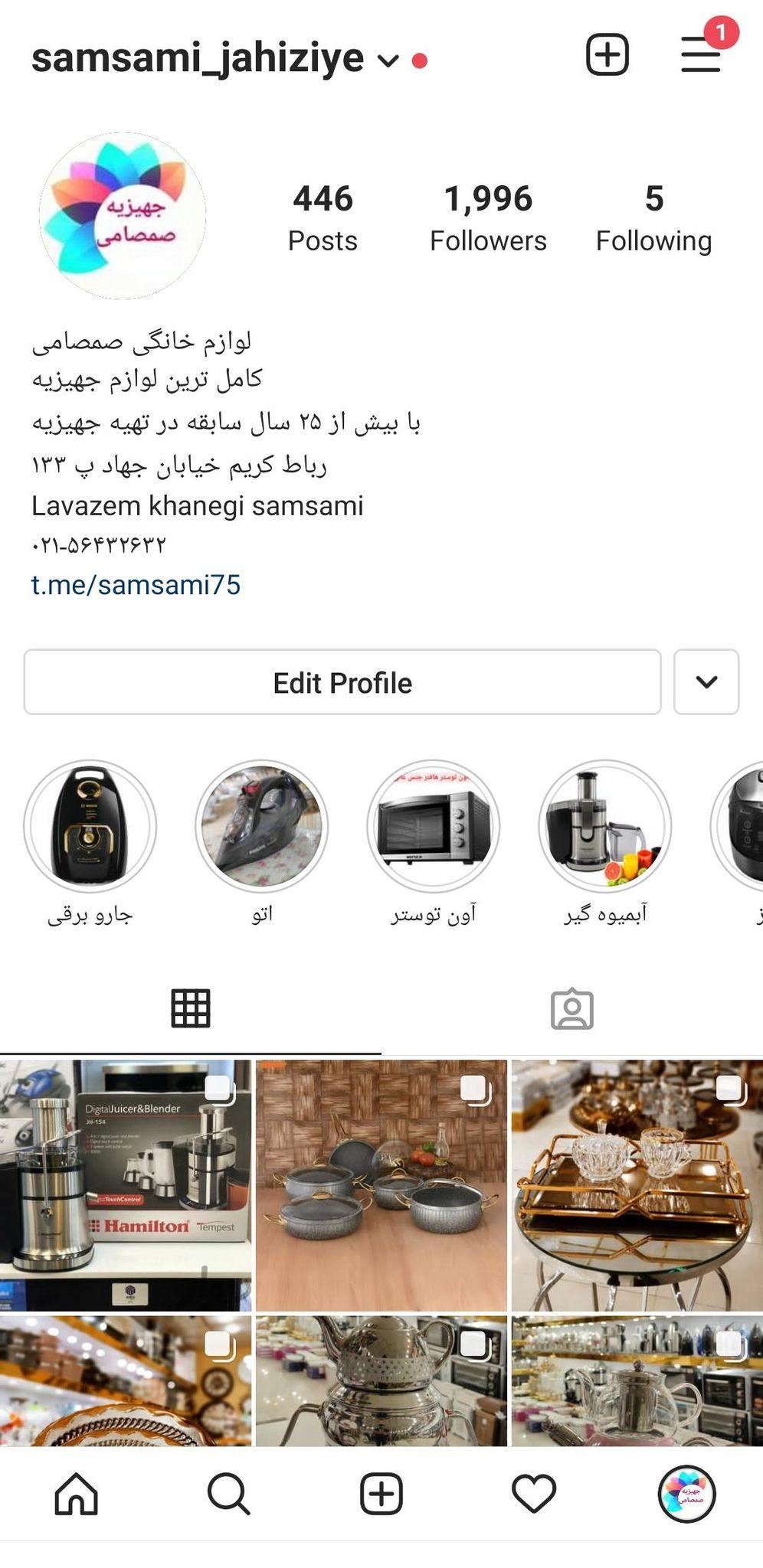
Task: Open the Hamilton juicer blender post
Action: (126, 1185)
